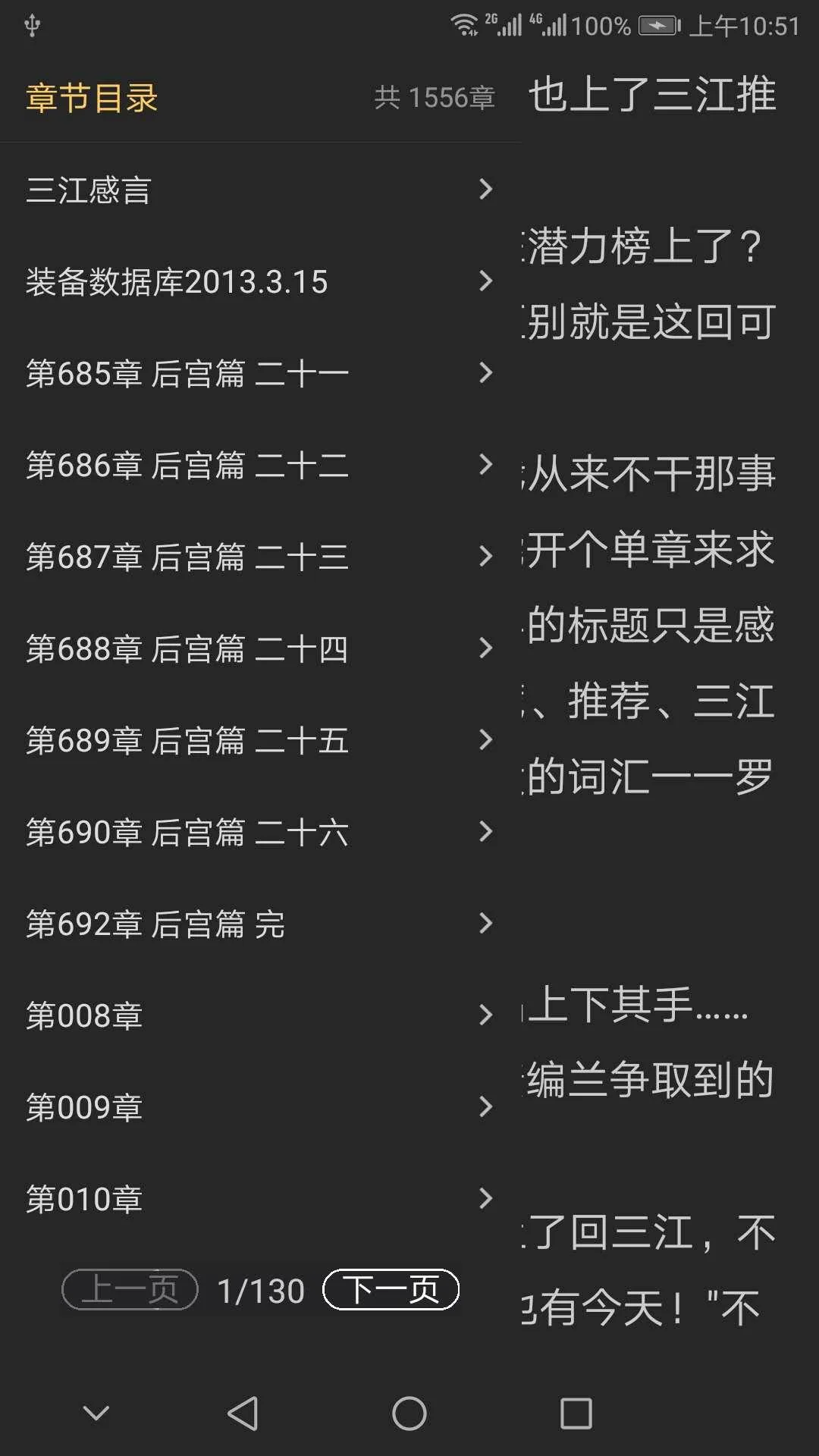
Task: Open chapter 第010章
Action: 260,1199
